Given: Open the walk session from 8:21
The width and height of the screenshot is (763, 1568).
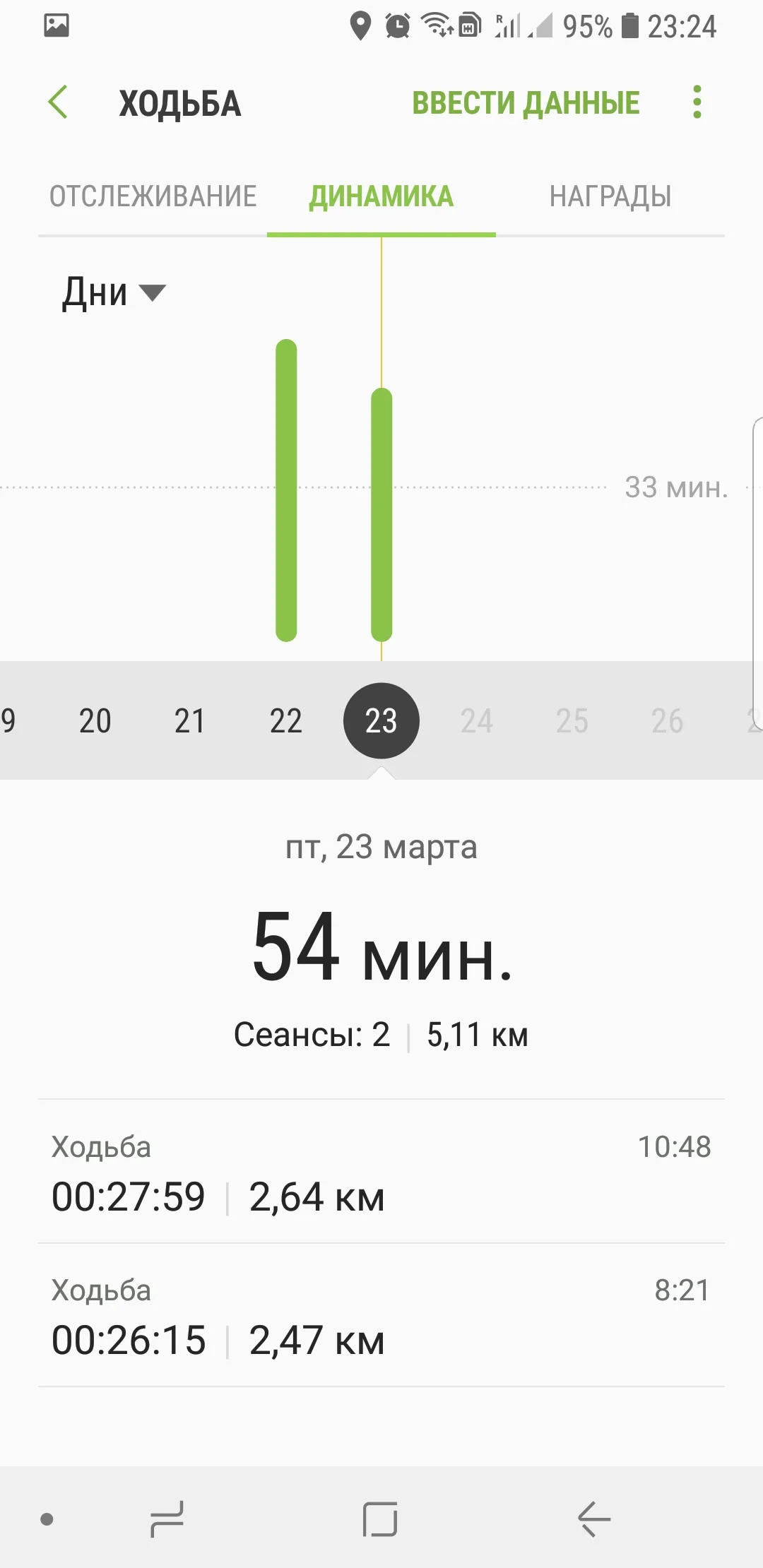Looking at the screenshot, I should tap(381, 1316).
